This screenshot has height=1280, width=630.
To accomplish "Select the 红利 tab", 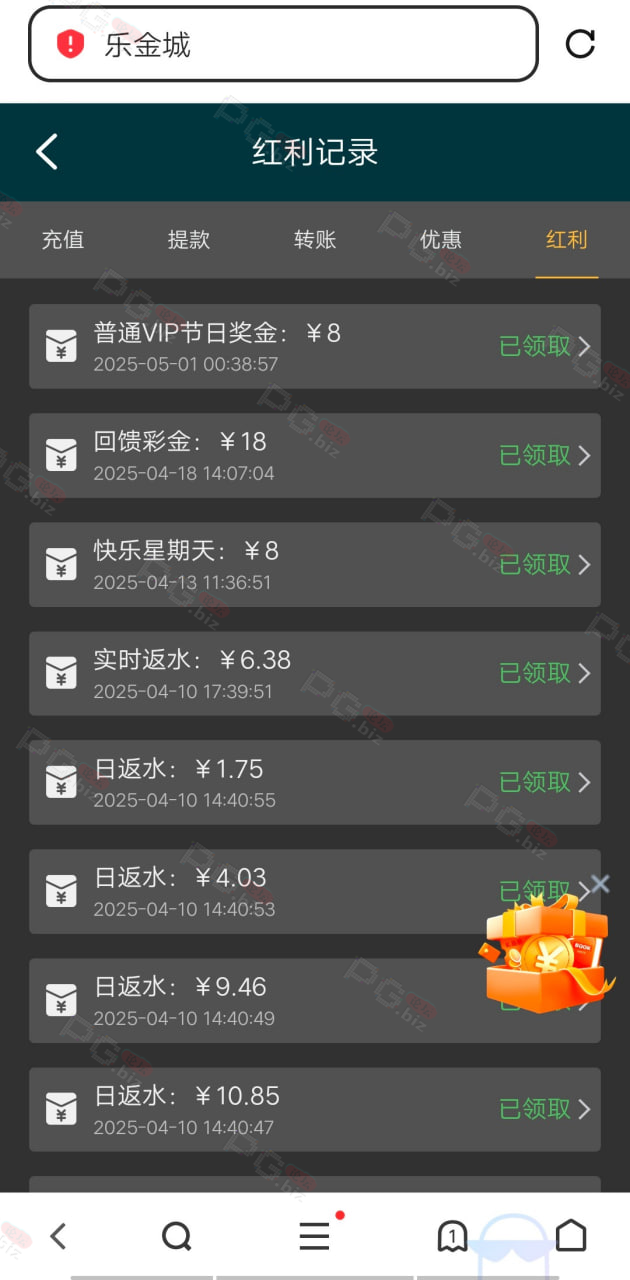I will [567, 239].
